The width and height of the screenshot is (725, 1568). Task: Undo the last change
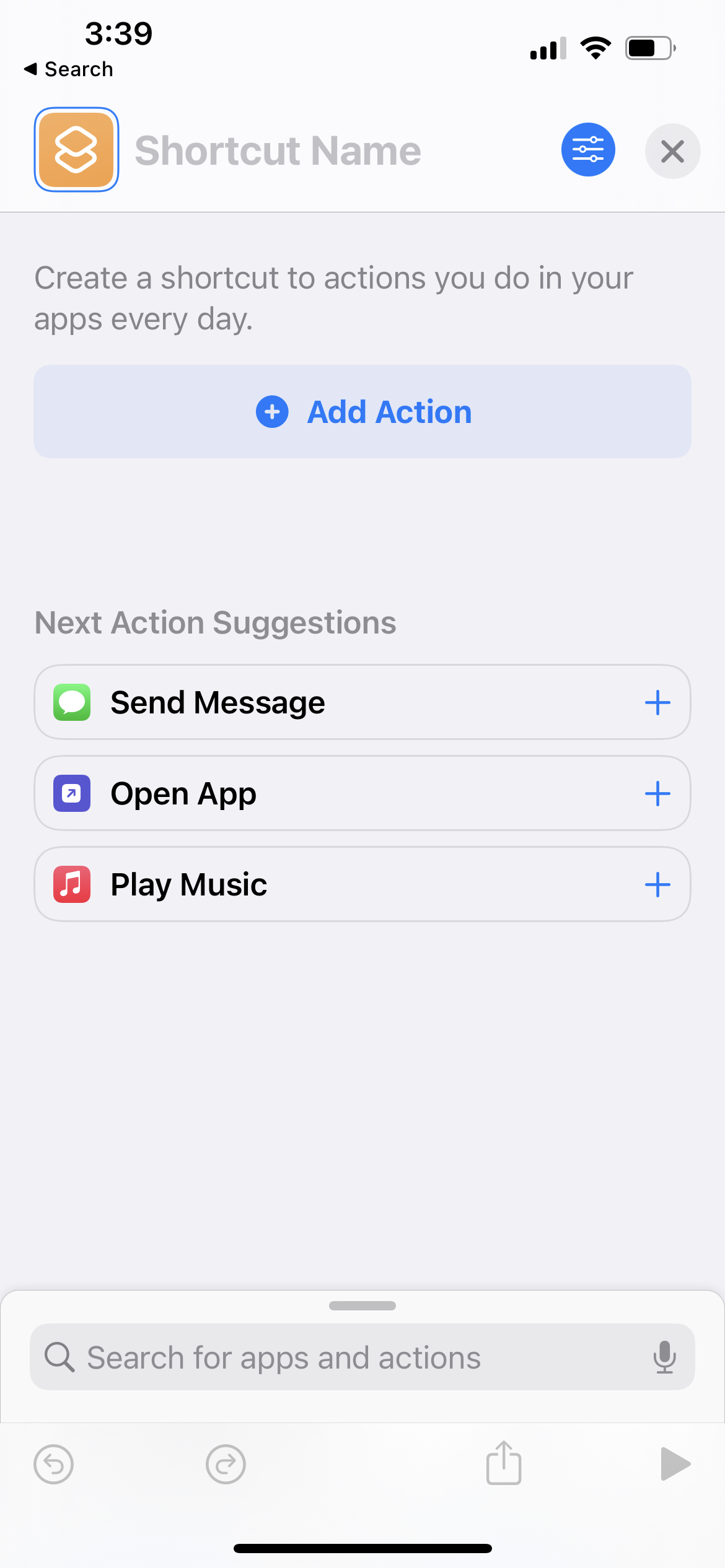coord(54,1465)
